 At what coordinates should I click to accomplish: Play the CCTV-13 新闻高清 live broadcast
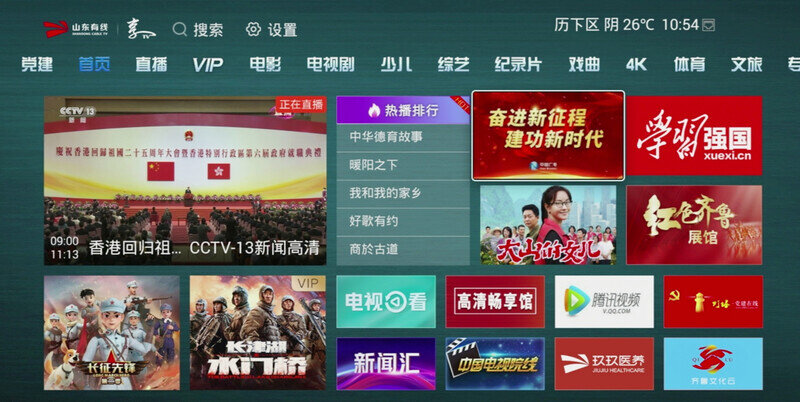click(x=184, y=180)
